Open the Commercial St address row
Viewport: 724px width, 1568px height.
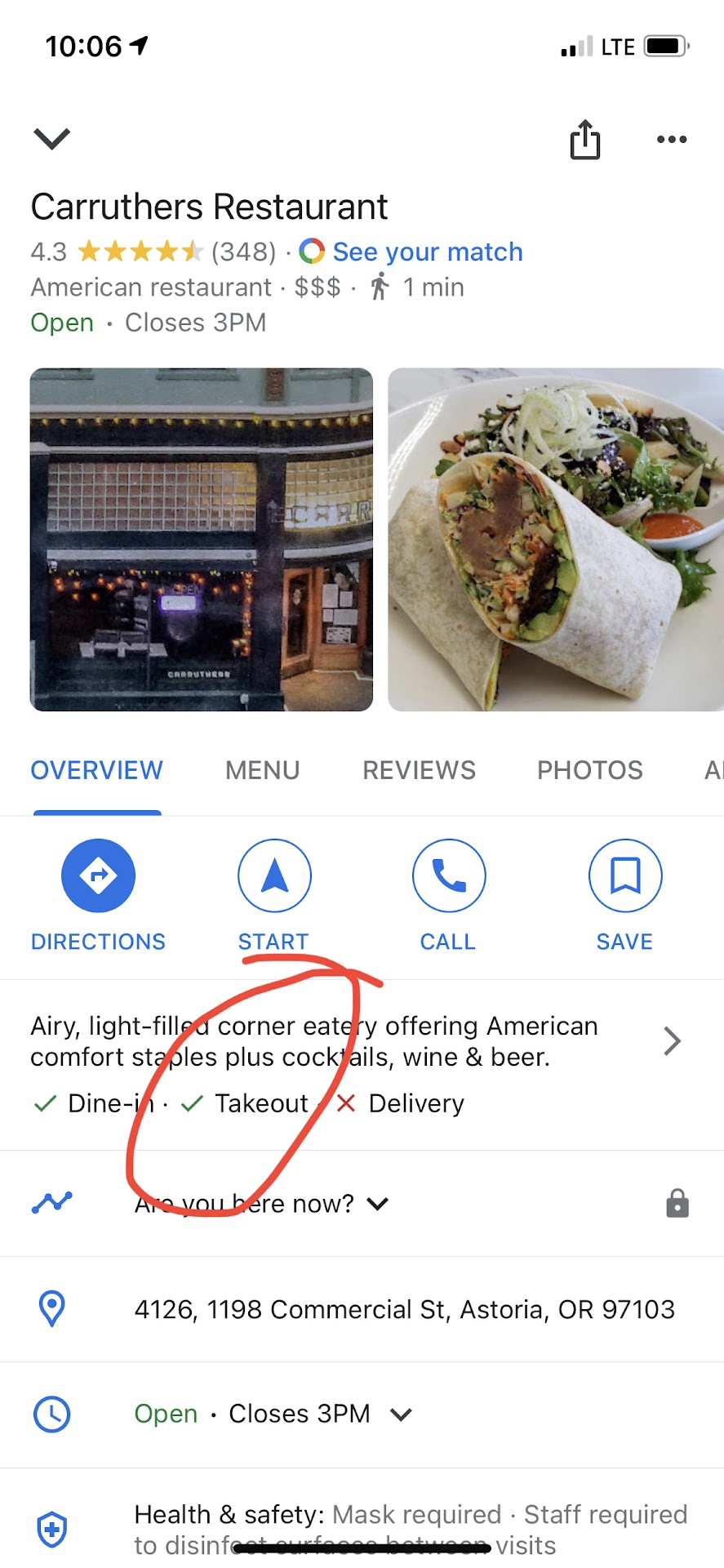404,1310
